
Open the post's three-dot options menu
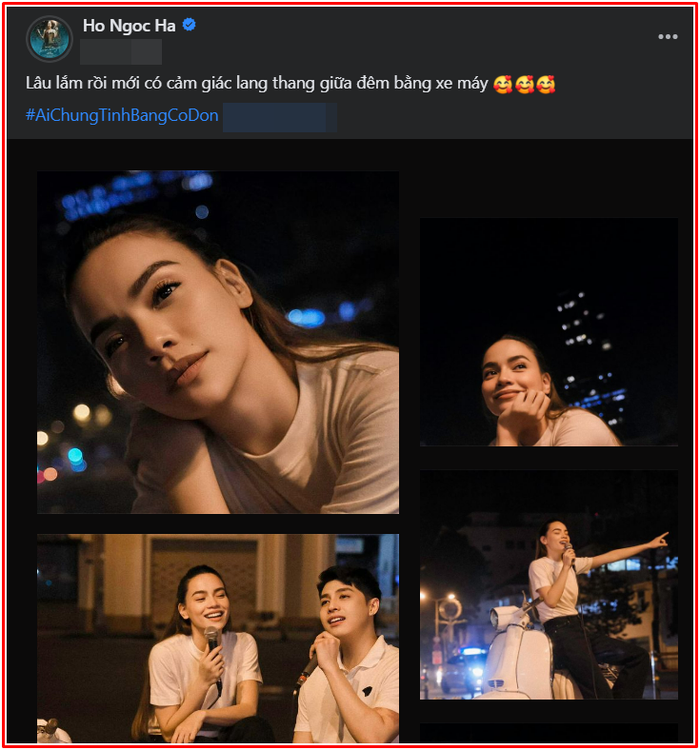point(667,37)
